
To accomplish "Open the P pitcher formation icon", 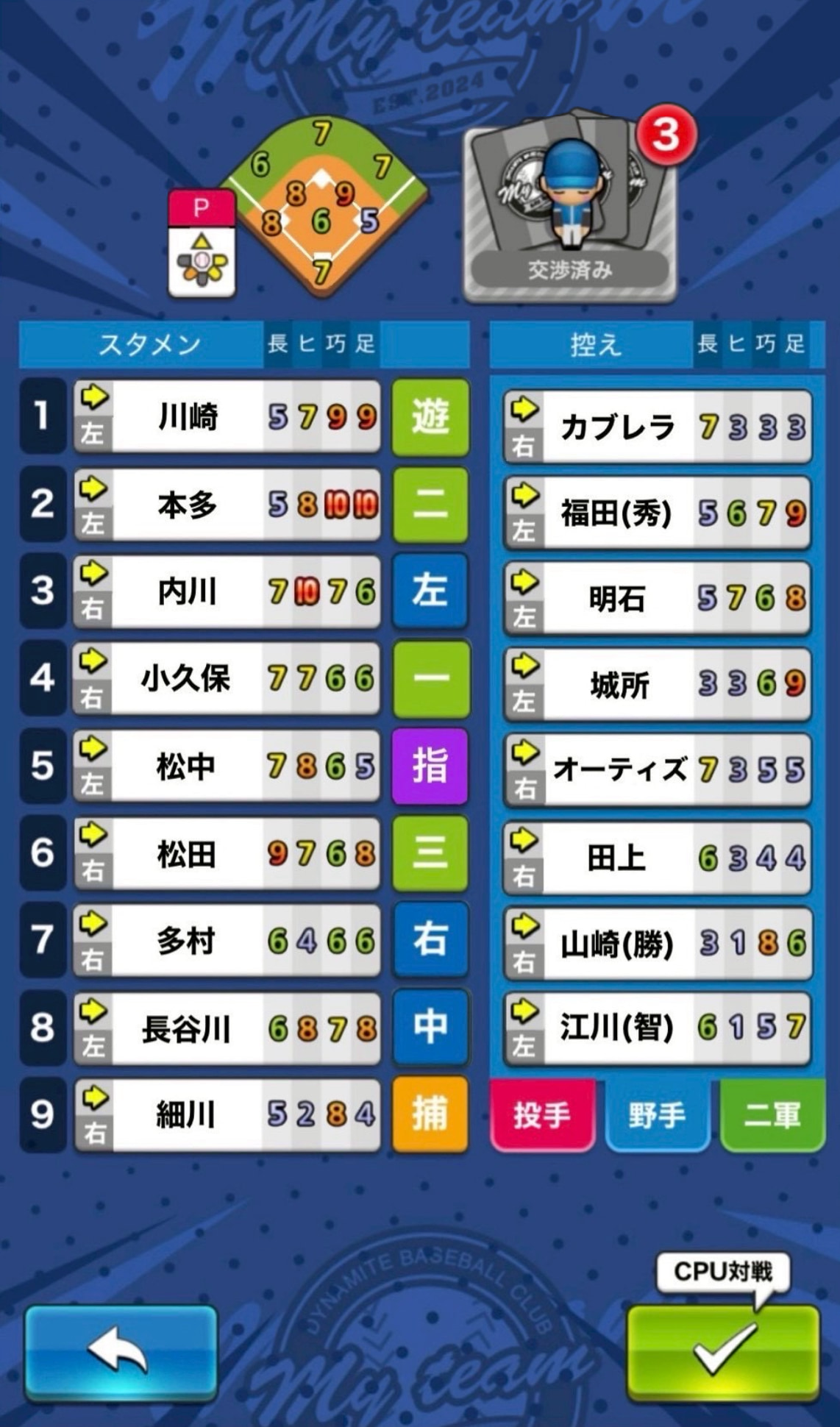I will click(202, 243).
